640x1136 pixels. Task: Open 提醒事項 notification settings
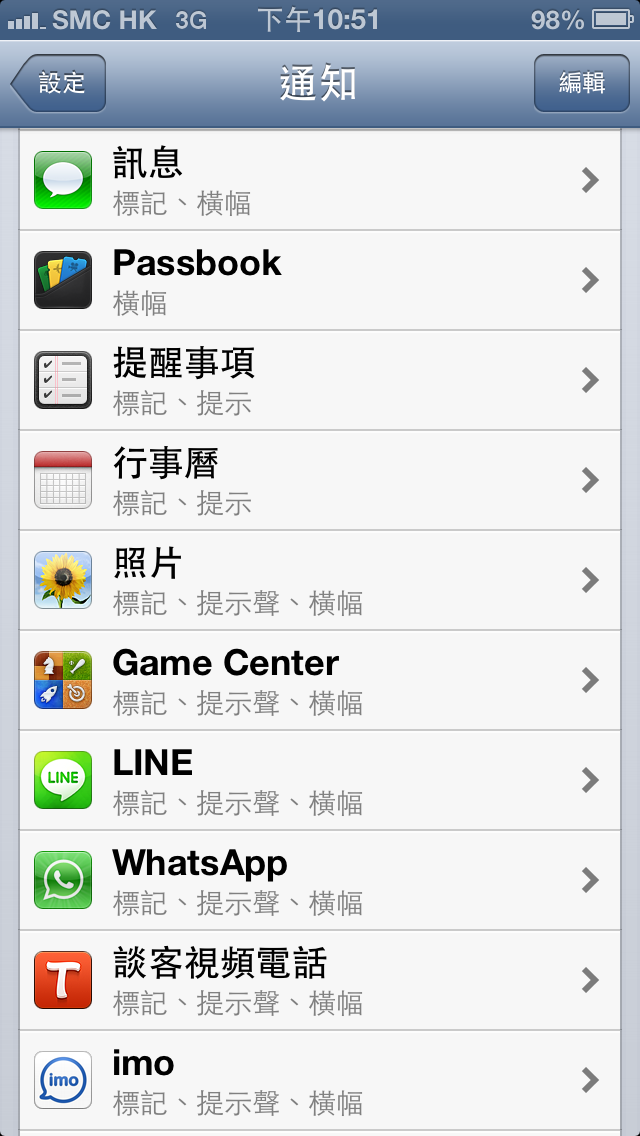320,381
